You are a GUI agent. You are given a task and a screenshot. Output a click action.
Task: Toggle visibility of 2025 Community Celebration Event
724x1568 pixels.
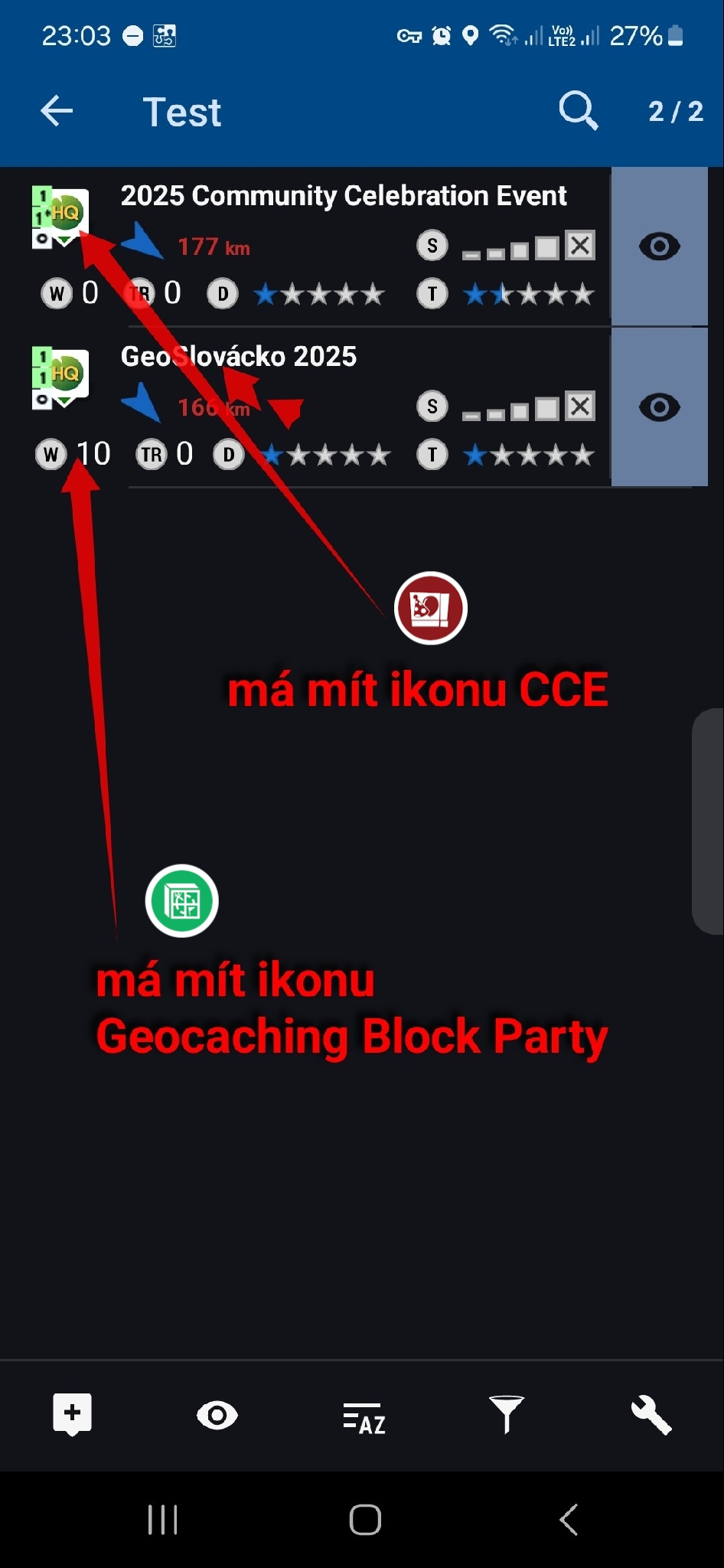[659, 247]
